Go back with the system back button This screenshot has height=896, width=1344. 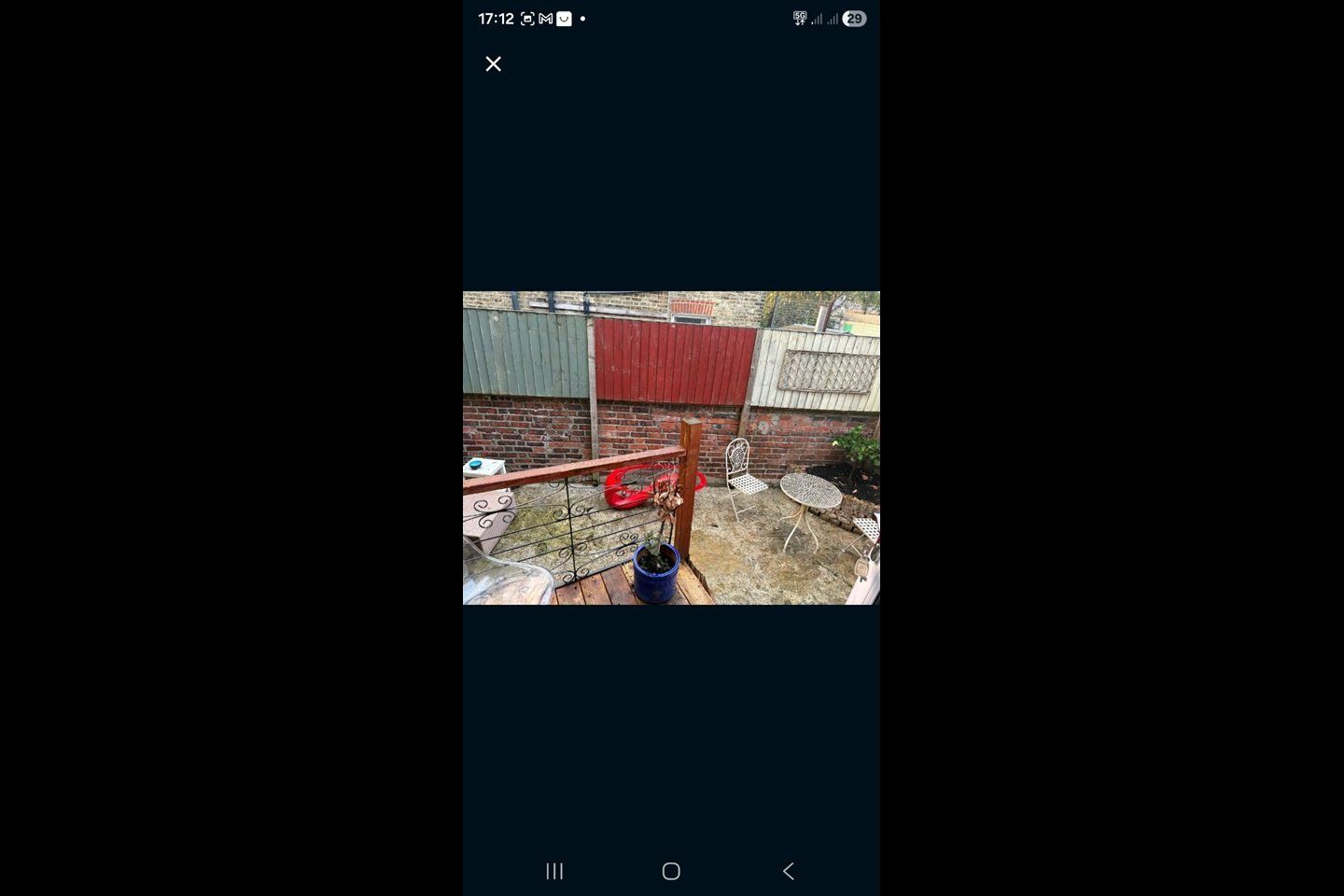pyautogui.click(x=788, y=871)
